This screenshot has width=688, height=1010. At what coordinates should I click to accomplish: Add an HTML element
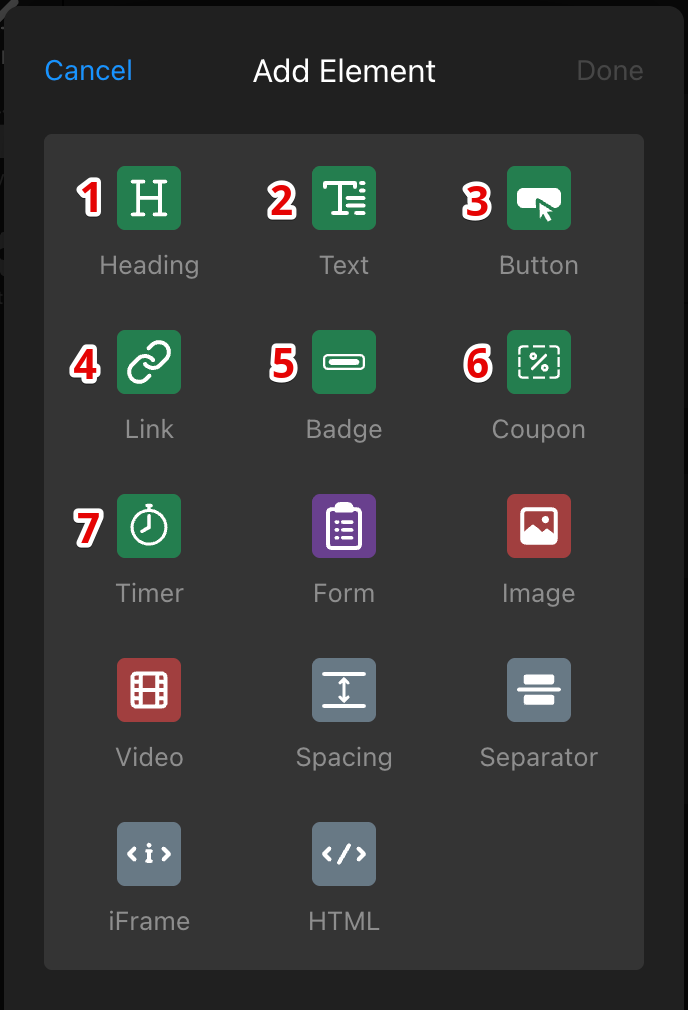tap(344, 854)
